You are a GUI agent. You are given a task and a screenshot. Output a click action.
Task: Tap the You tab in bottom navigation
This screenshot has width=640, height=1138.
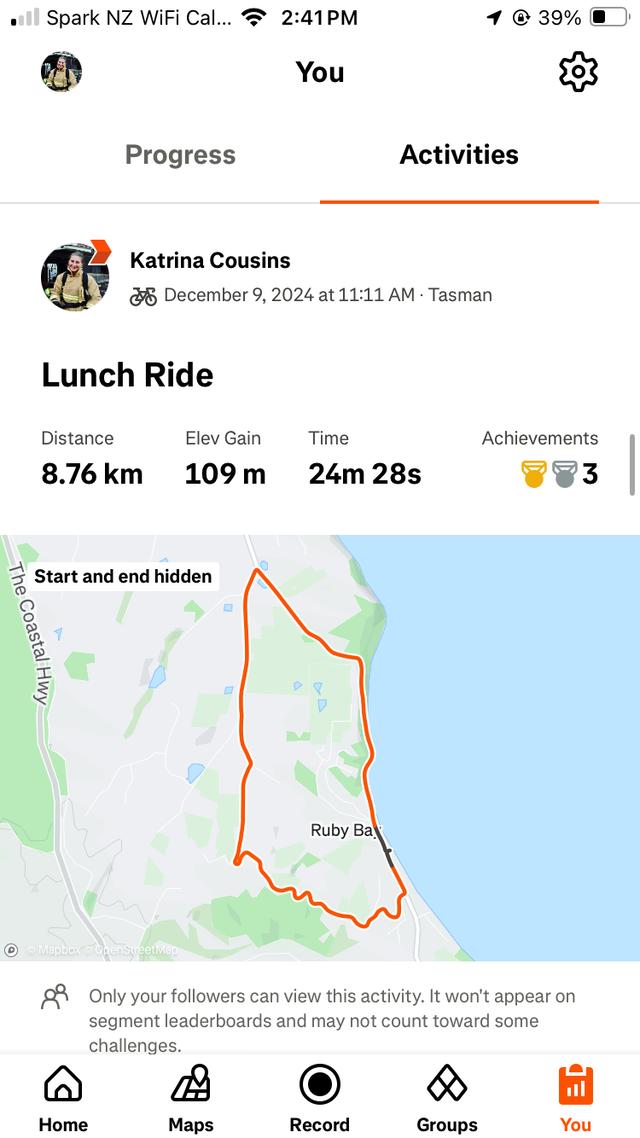pyautogui.click(x=575, y=1097)
